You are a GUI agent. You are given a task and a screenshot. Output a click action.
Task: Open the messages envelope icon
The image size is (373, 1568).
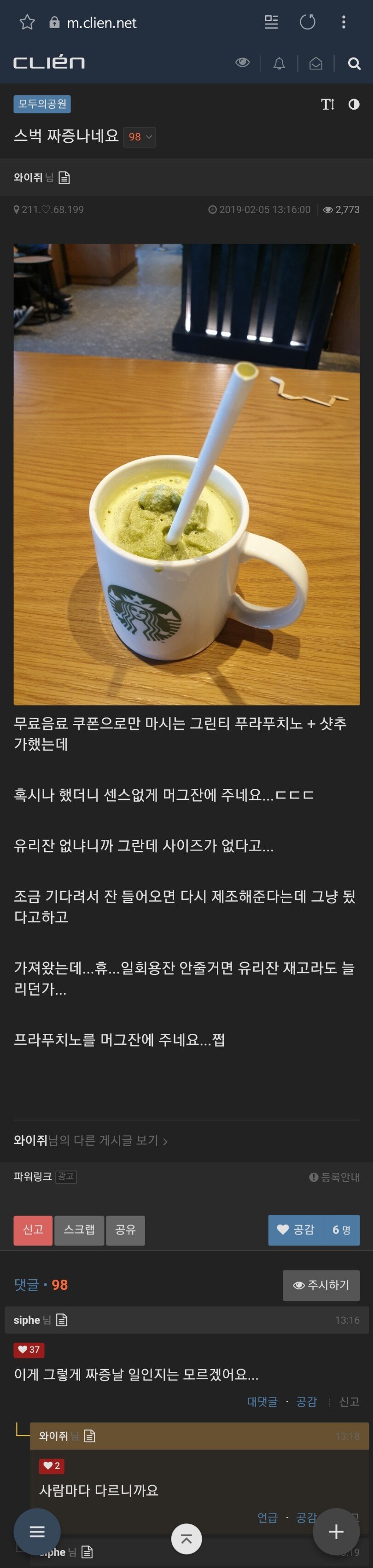[316, 63]
